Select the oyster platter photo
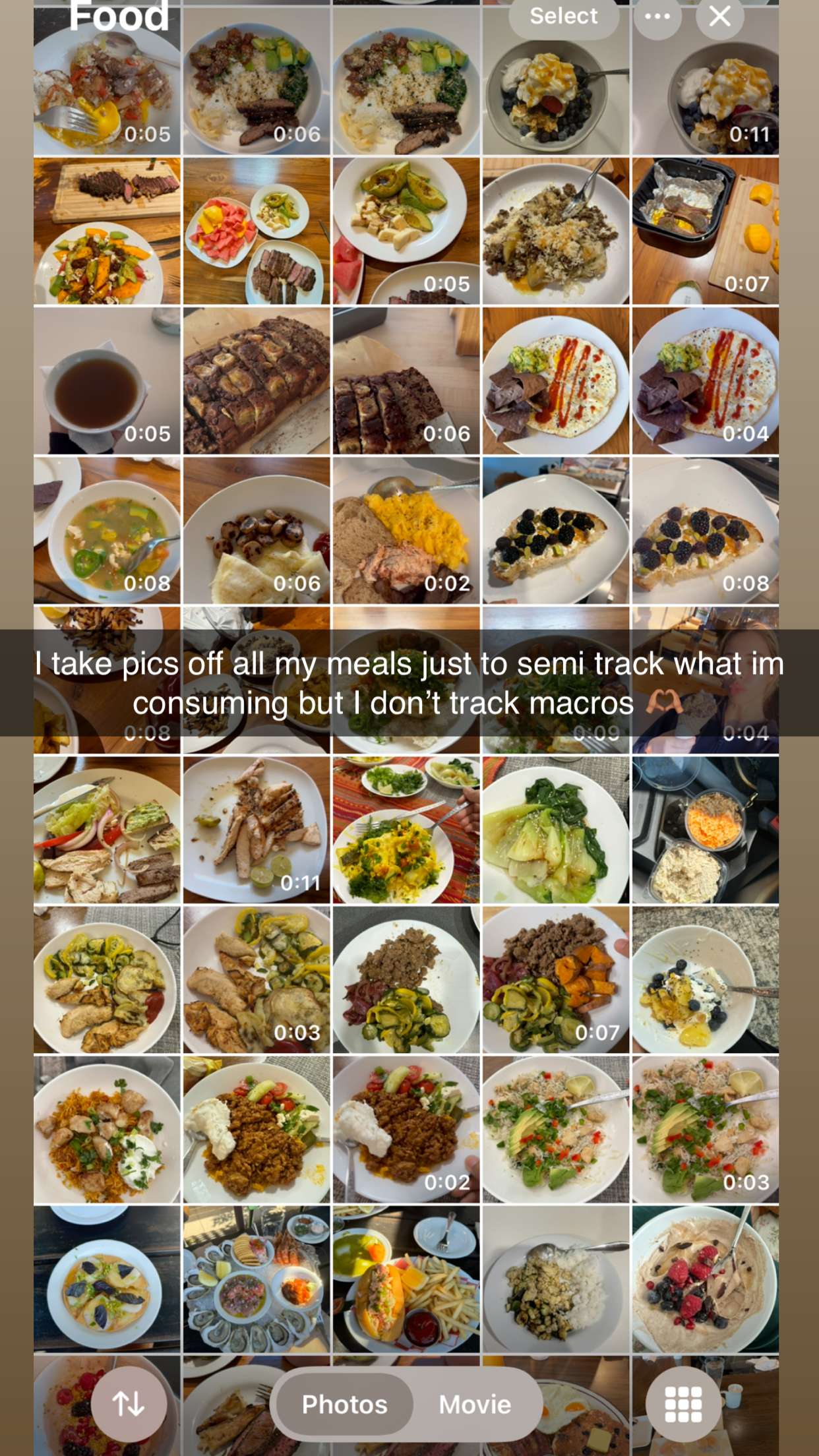Viewport: 819px width, 1456px height. 255,1279
